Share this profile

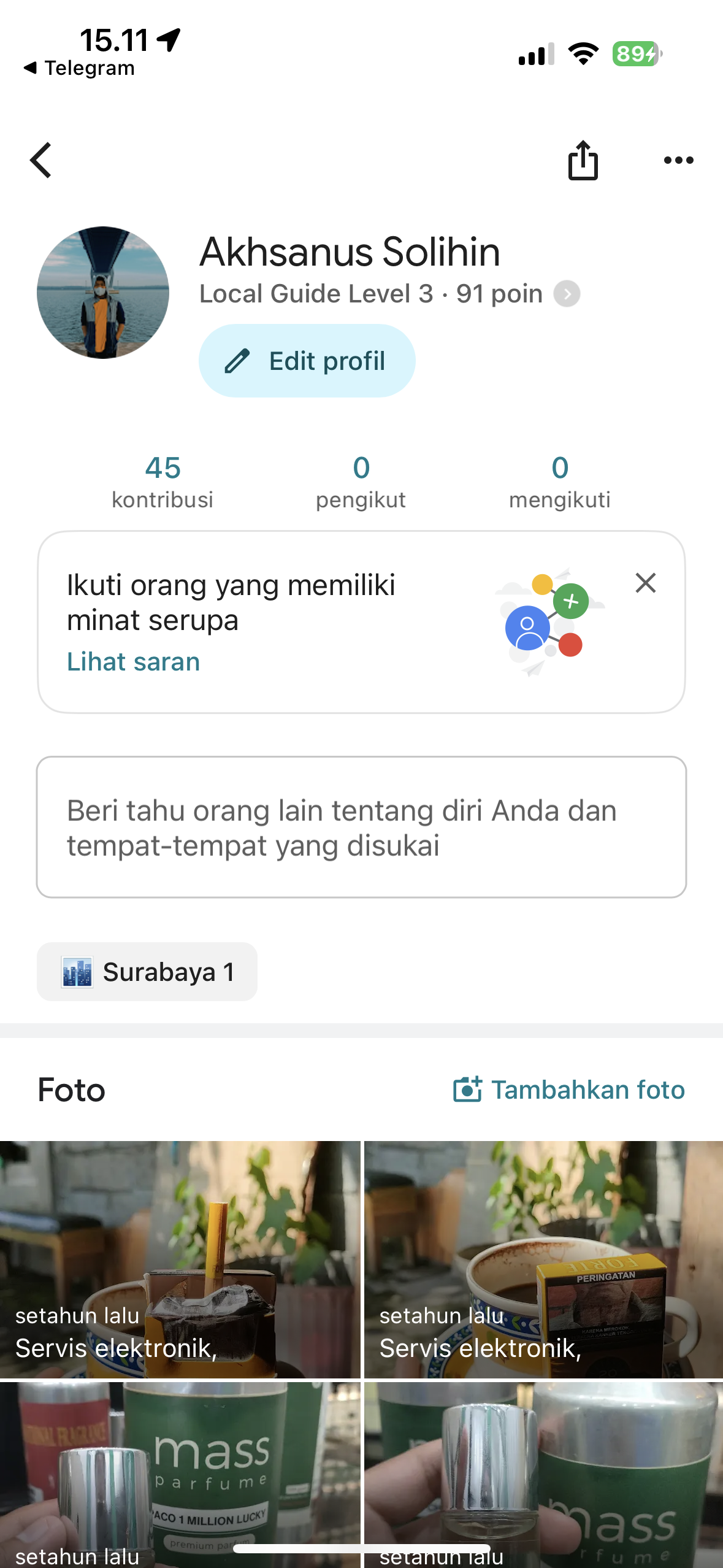[583, 161]
